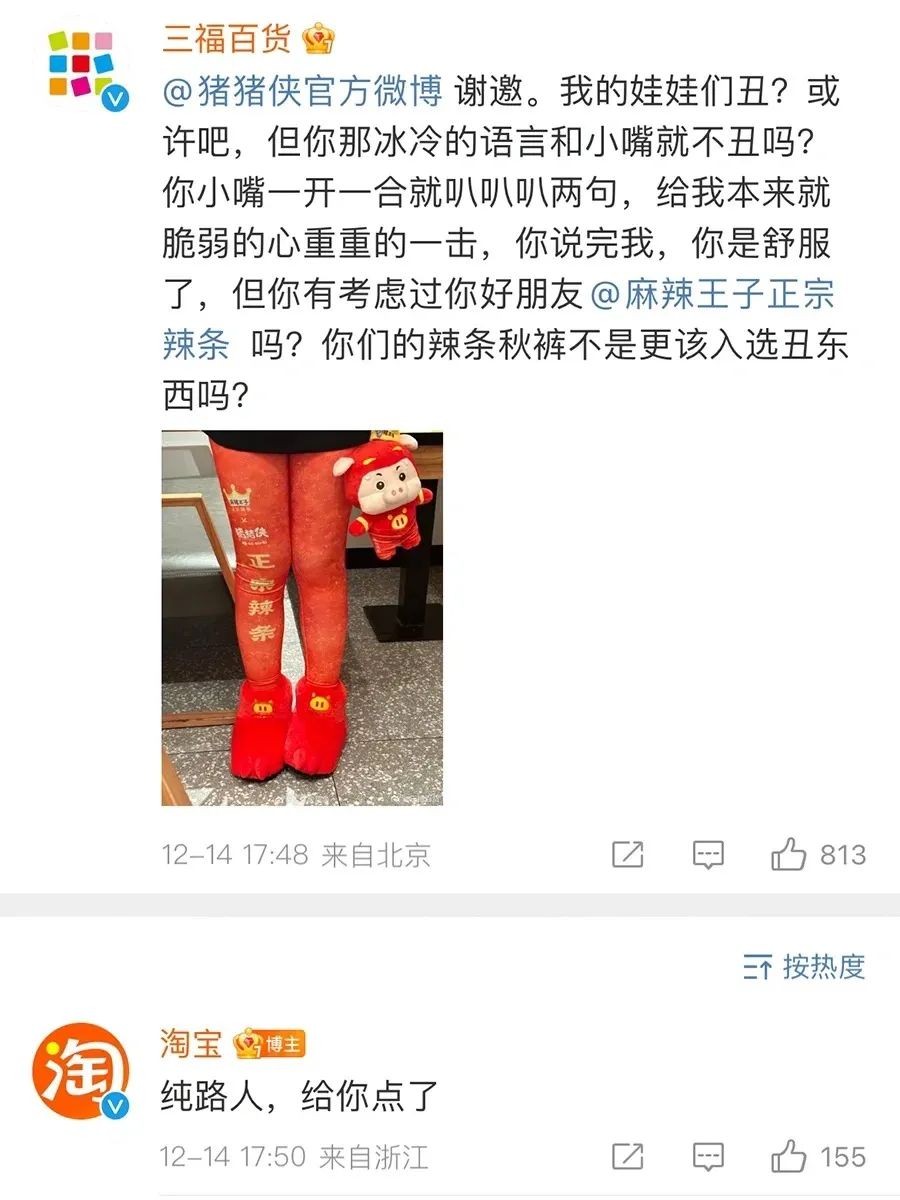Open 淘宝 profile avatar
This screenshot has width=900, height=1200.
coord(83,1075)
